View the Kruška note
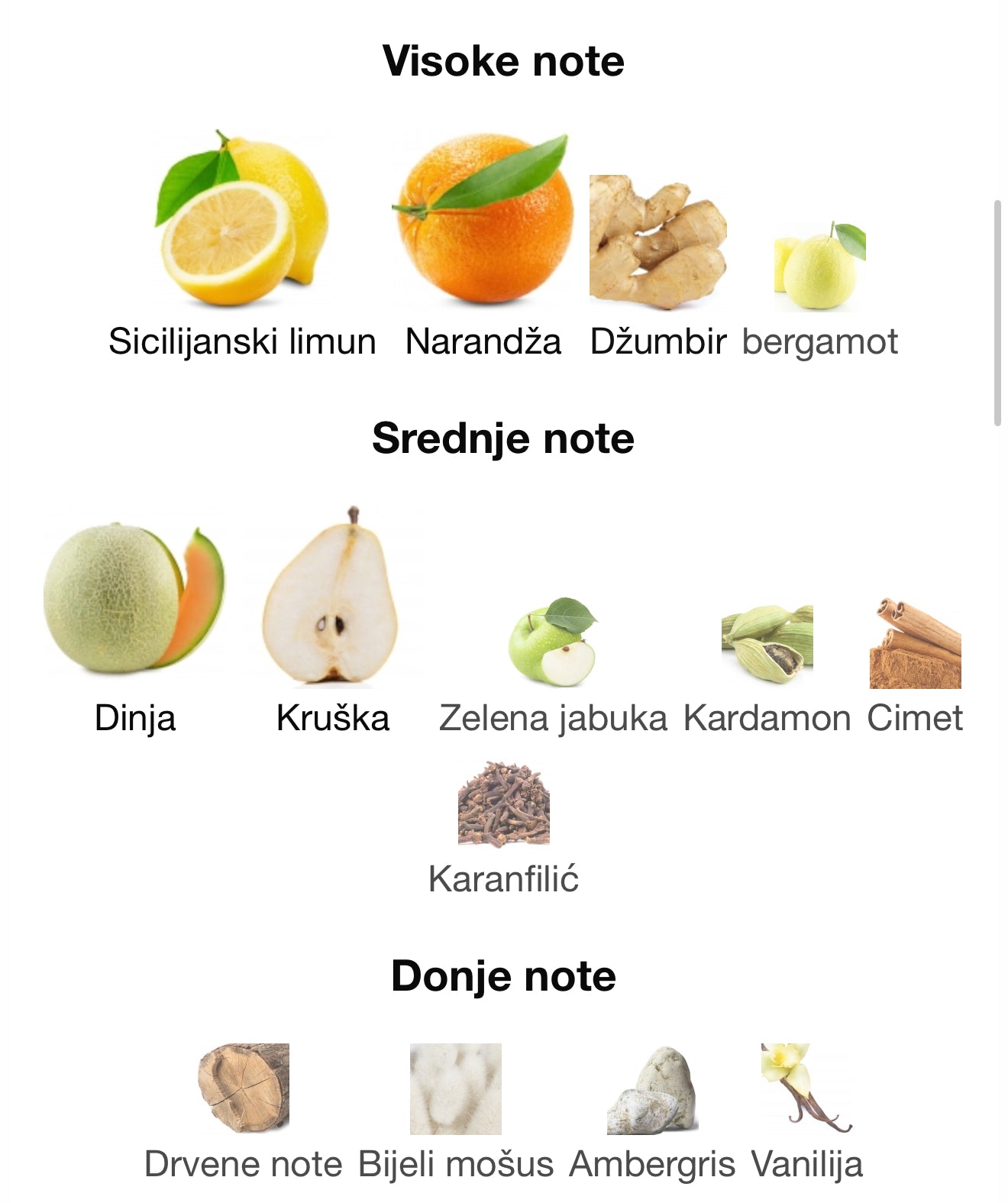Viewport: 1008px width, 1203px height. [332, 597]
